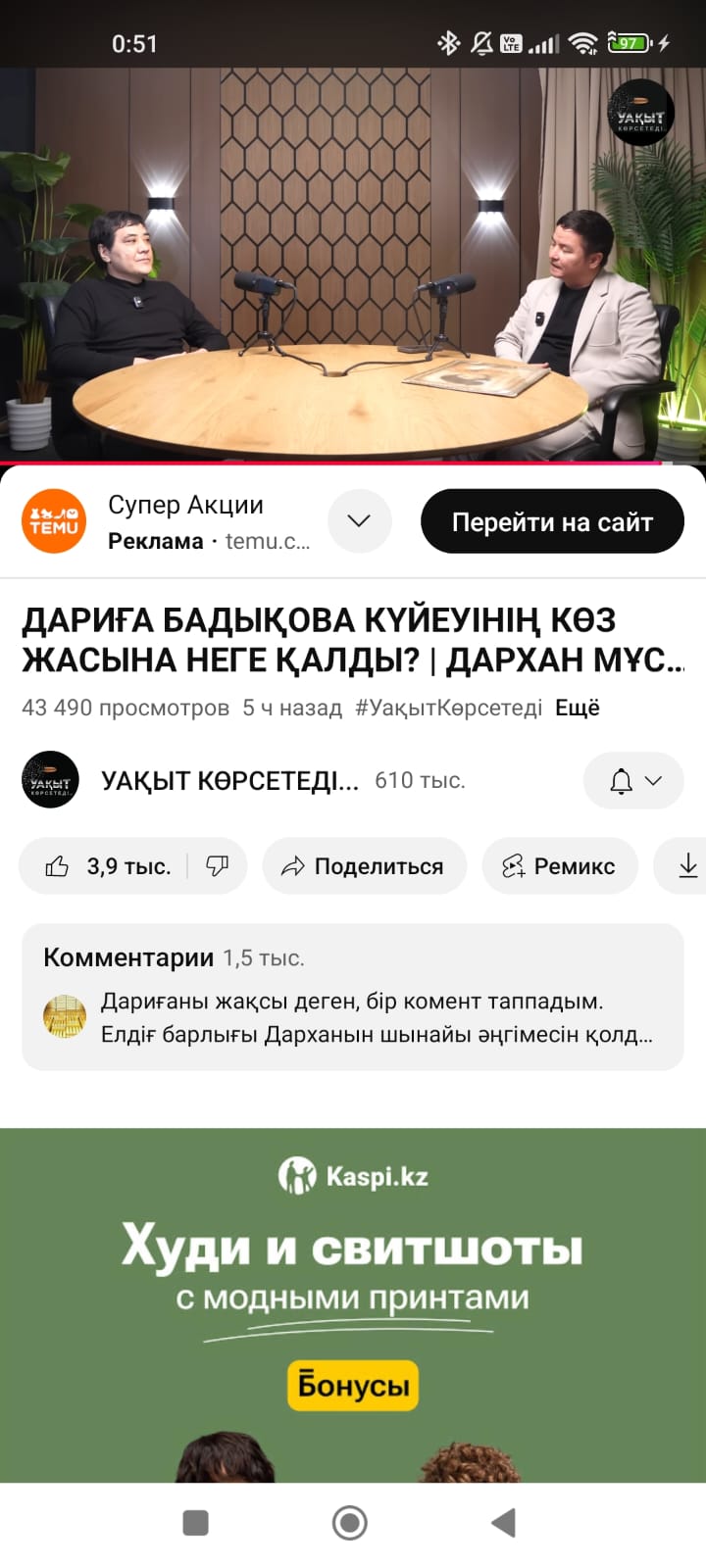
Task: Expand the video description via Ещё
Action: pyautogui.click(x=578, y=707)
